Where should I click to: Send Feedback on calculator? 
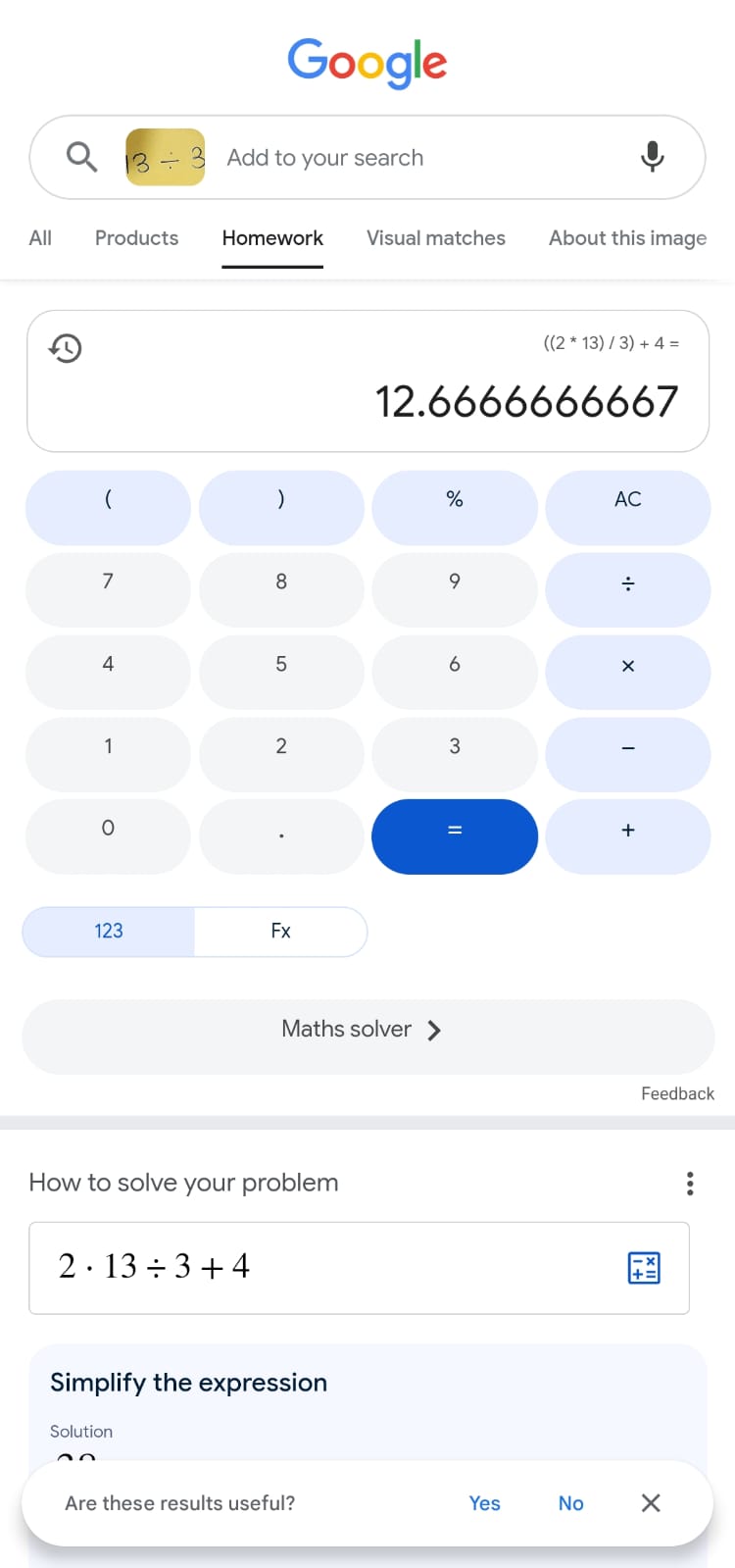[677, 1093]
